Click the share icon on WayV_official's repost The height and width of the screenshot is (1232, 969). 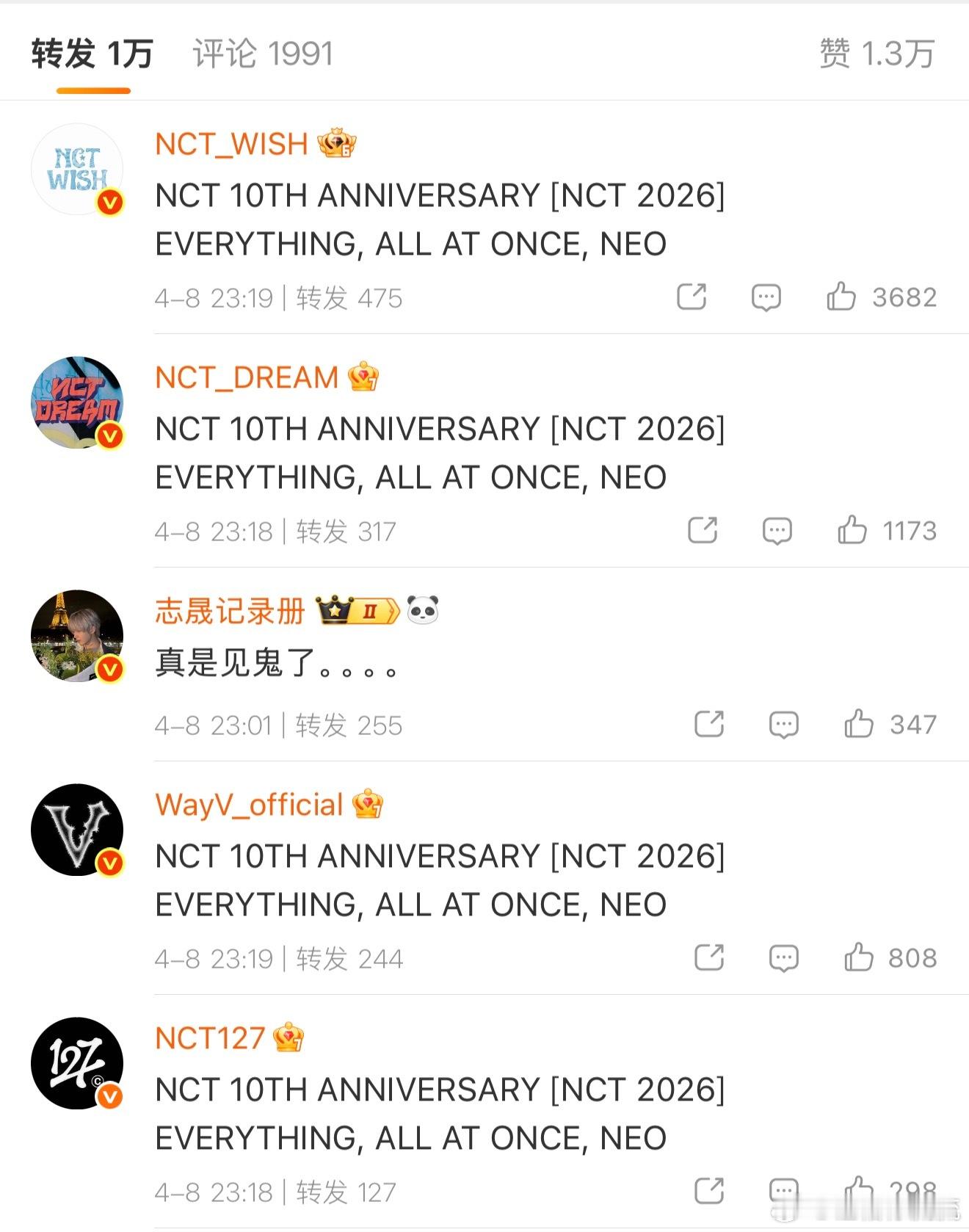(x=709, y=957)
